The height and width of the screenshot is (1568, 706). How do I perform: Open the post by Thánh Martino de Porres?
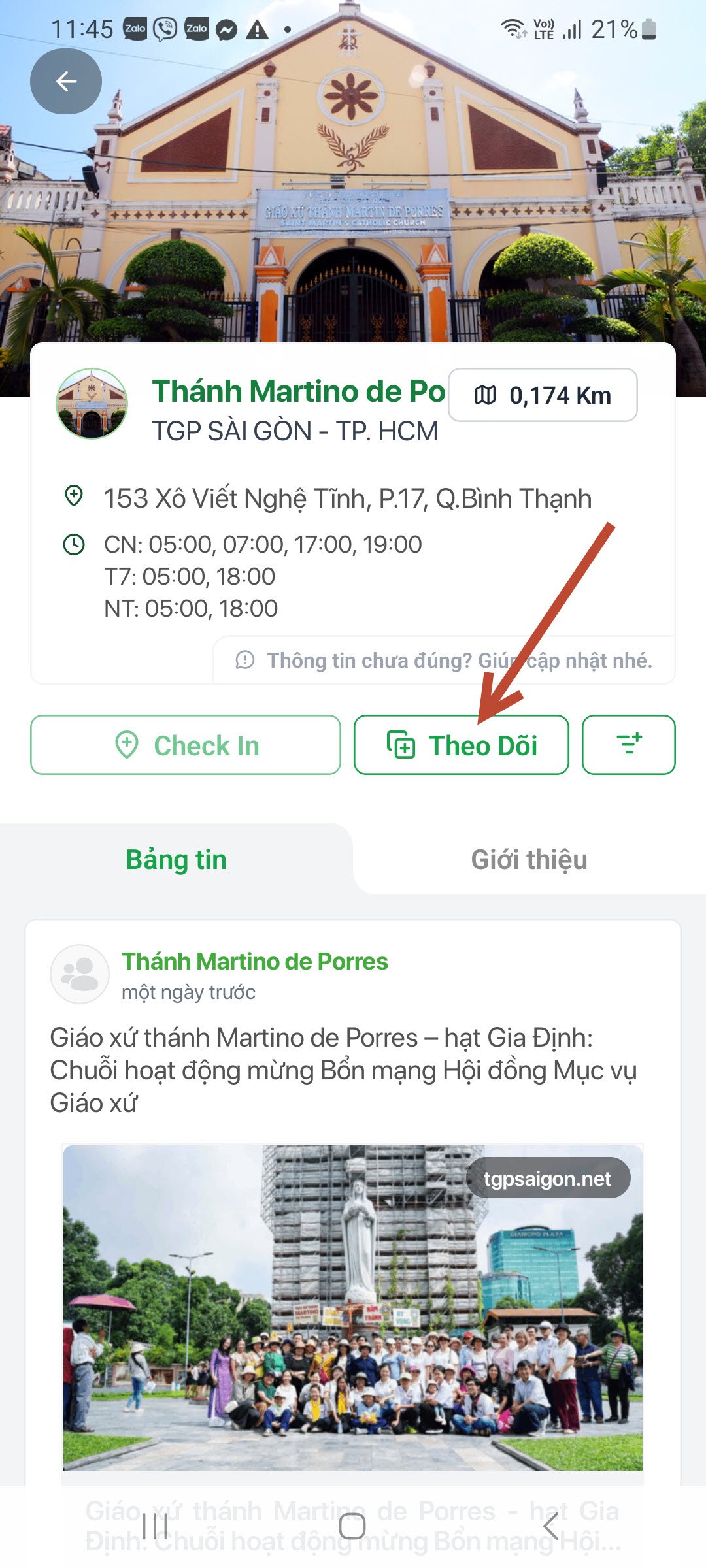tap(254, 961)
